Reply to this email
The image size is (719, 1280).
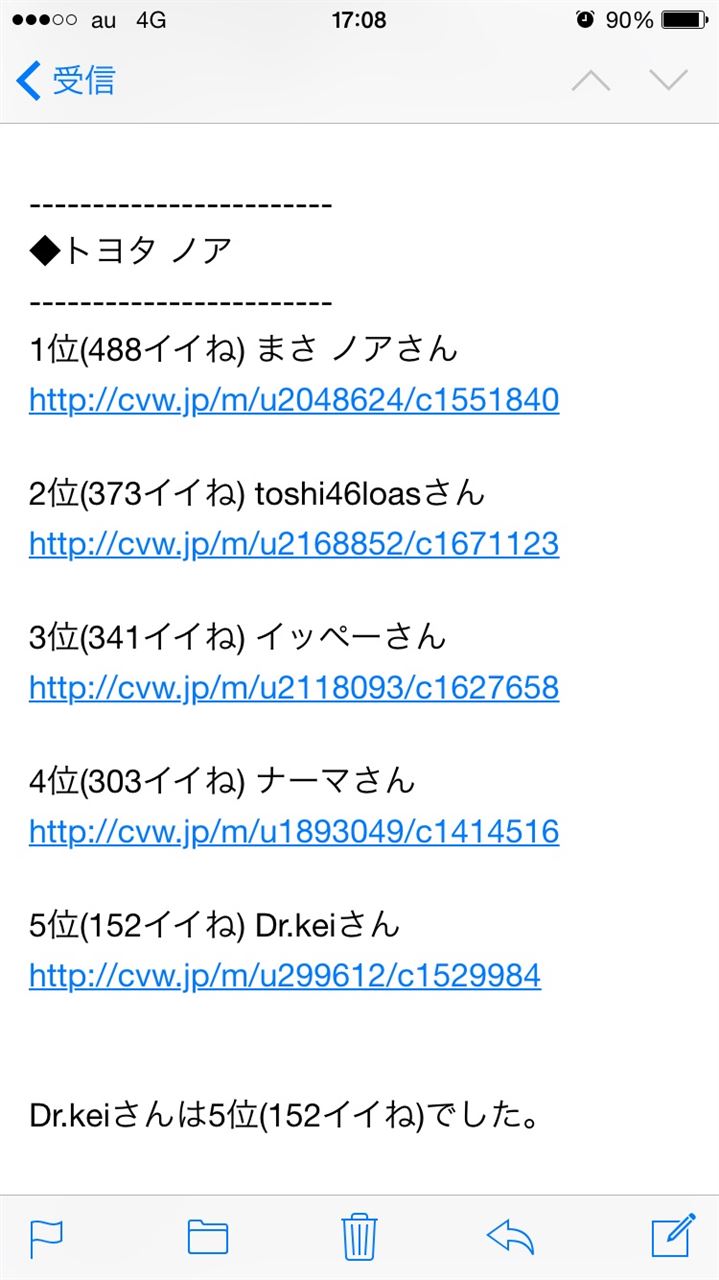pyautogui.click(x=510, y=1238)
